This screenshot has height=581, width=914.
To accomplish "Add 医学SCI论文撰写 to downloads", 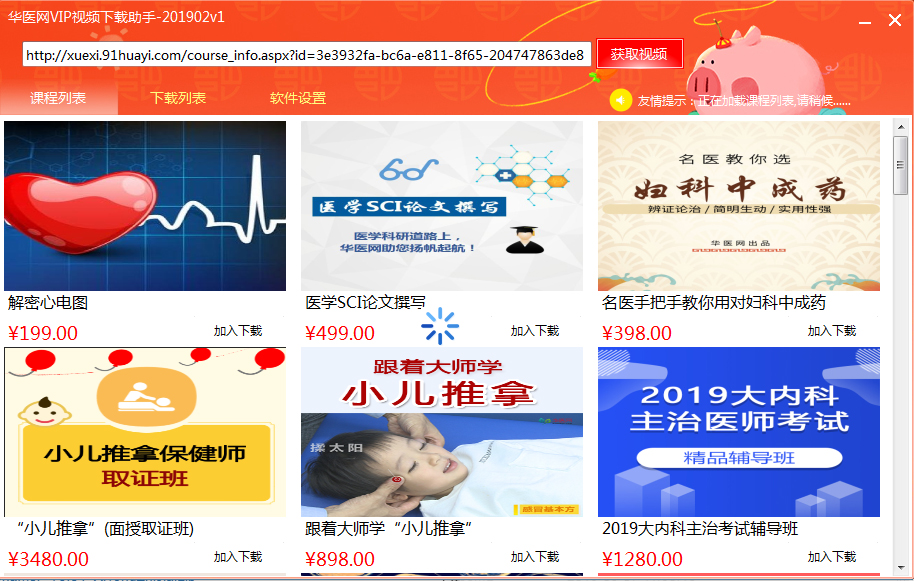I will (535, 331).
